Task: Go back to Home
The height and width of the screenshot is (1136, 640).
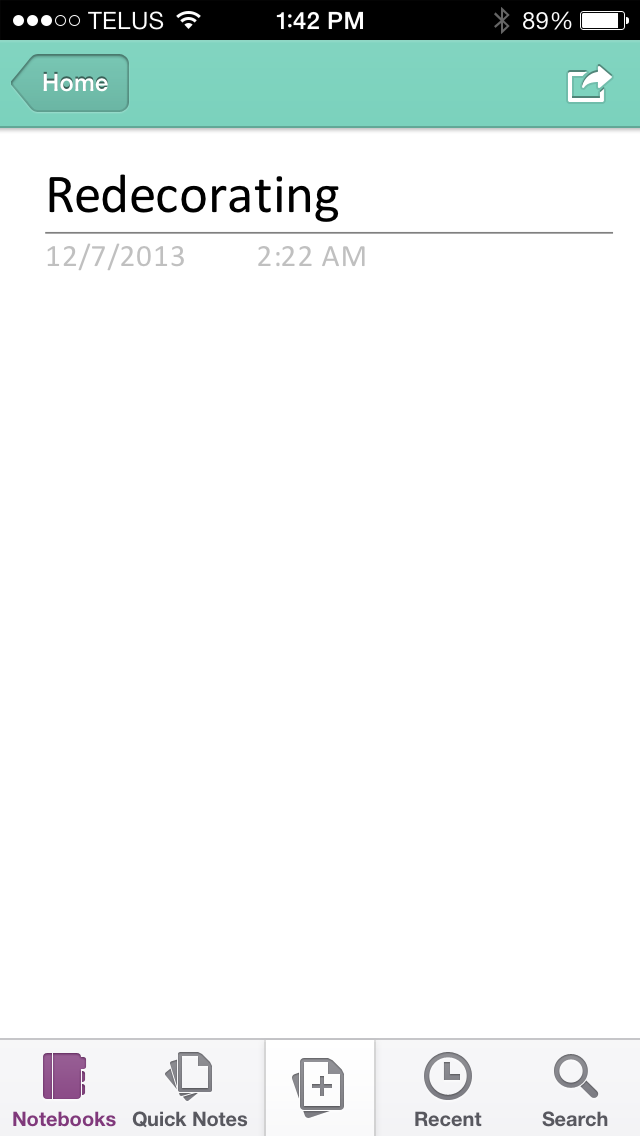Action: pos(71,84)
